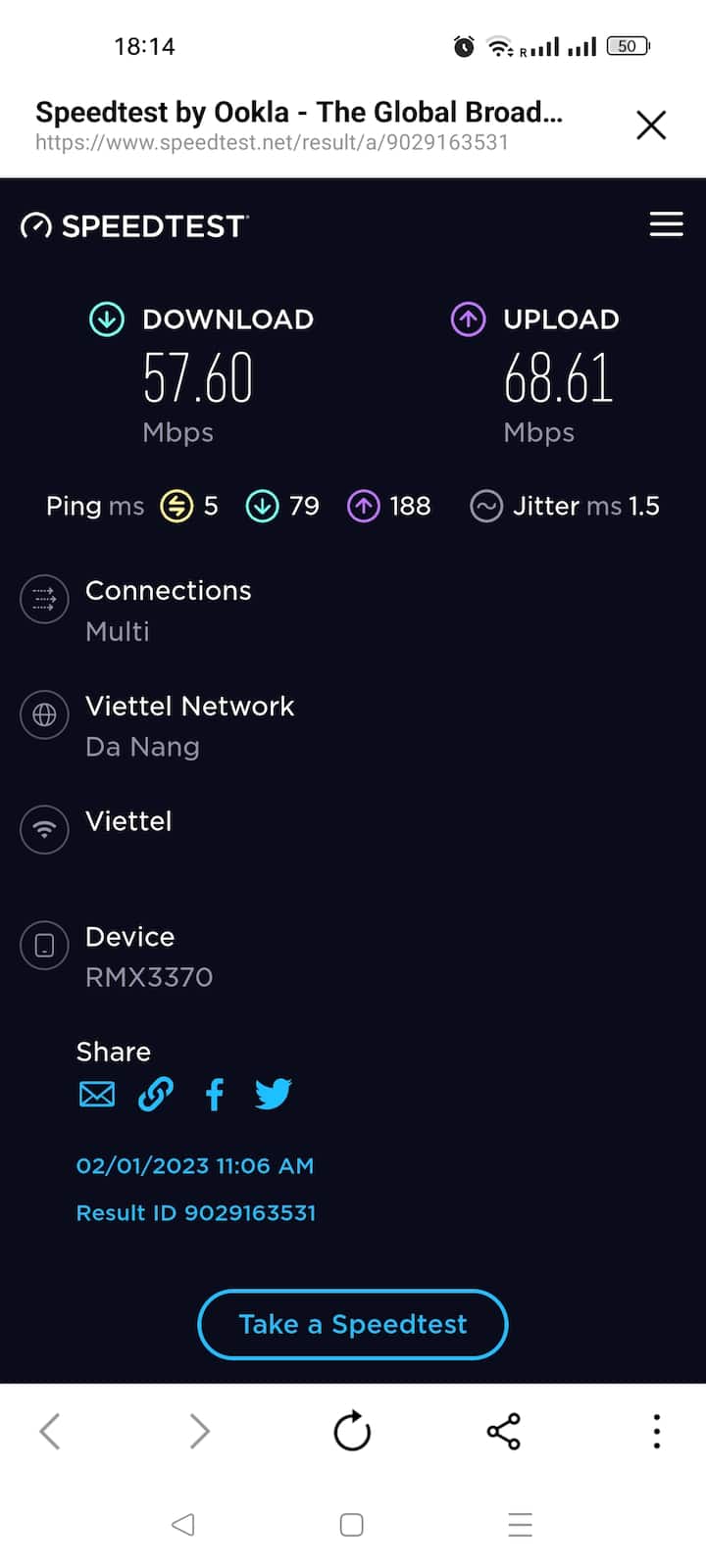This screenshot has width=706, height=1568.
Task: Share this page from browser toolbar
Action: pos(504,1432)
